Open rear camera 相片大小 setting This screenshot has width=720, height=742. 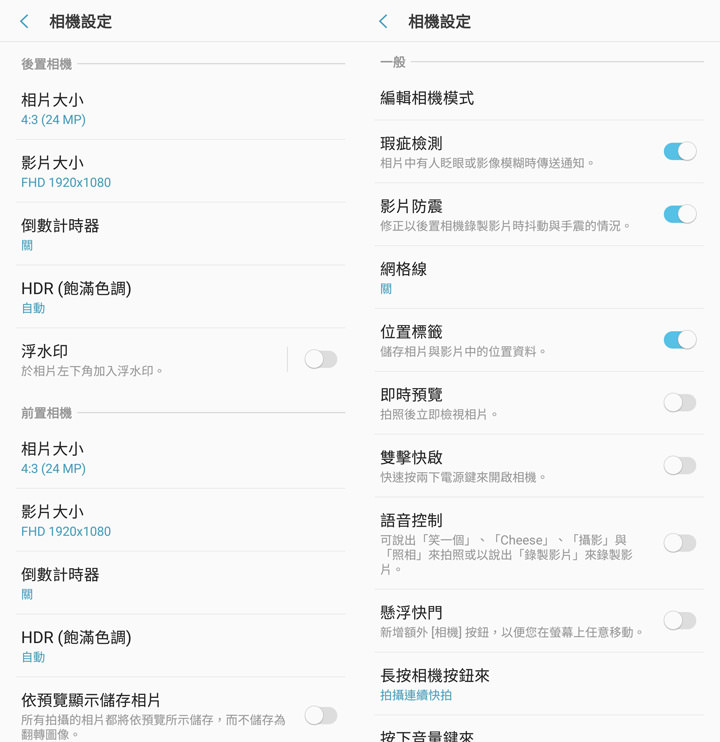point(180,109)
